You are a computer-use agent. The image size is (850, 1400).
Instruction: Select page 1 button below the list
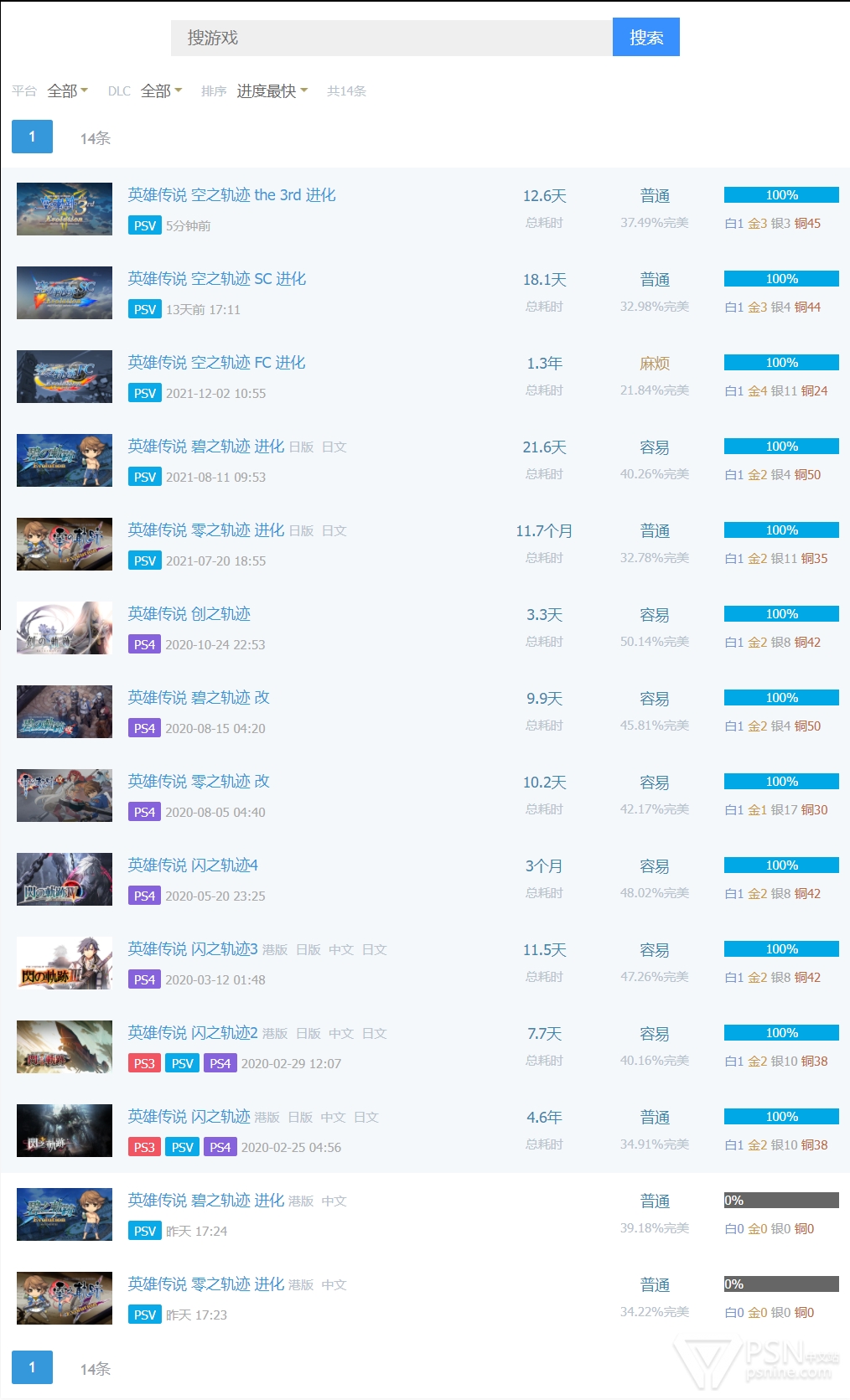(32, 1367)
